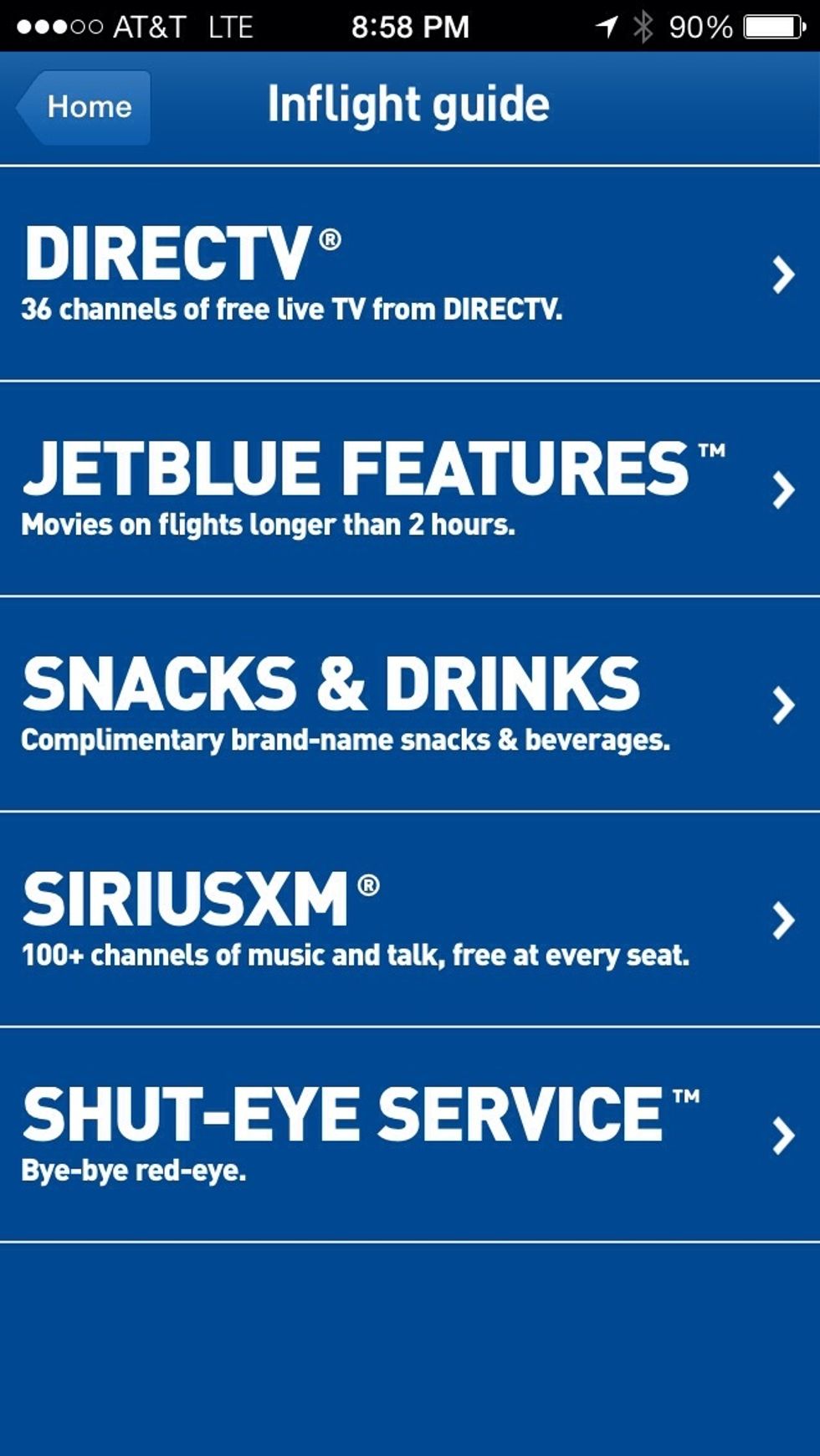This screenshot has width=820, height=1456.
Task: Tap the Home button to go back
Action: point(82,107)
